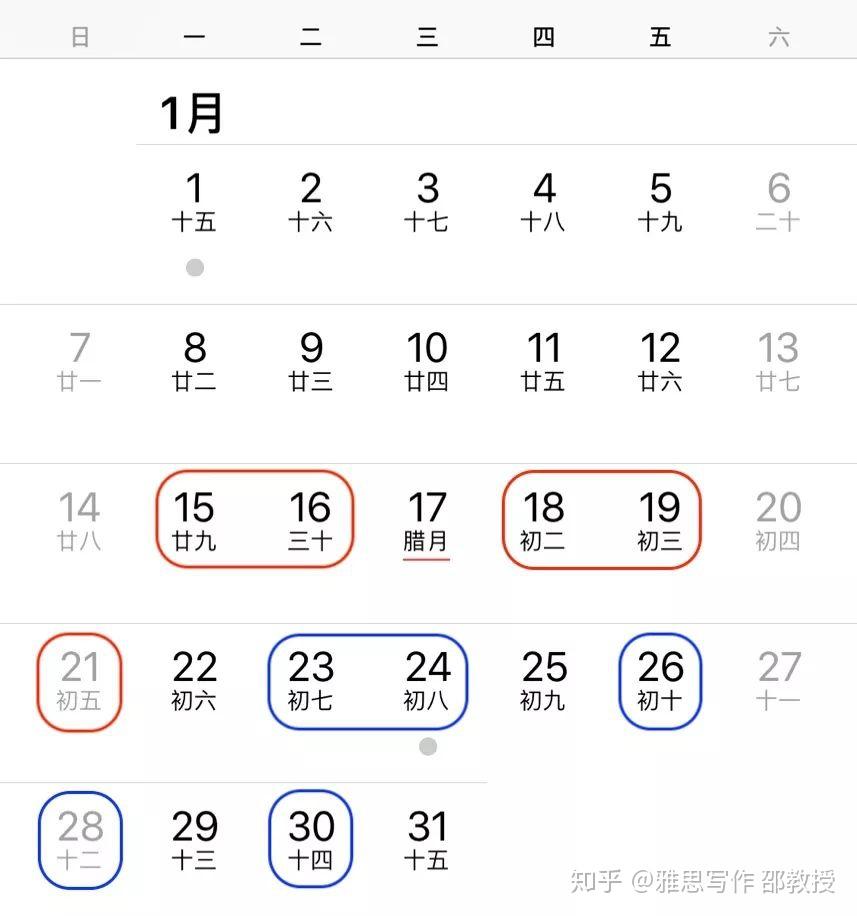The height and width of the screenshot is (916, 857).
Task: Open Saturday January 13
Action: (778, 362)
